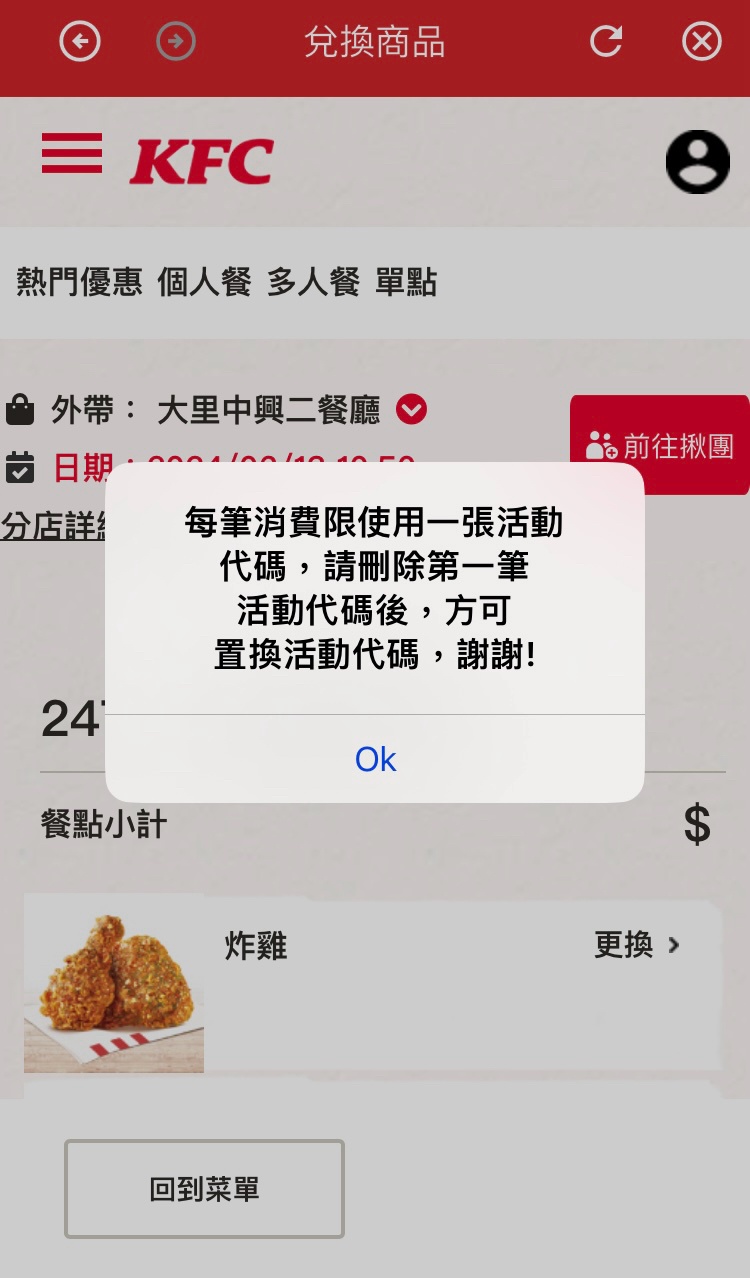Open the KFC hamburger menu
The height and width of the screenshot is (1278, 750).
coord(72,154)
